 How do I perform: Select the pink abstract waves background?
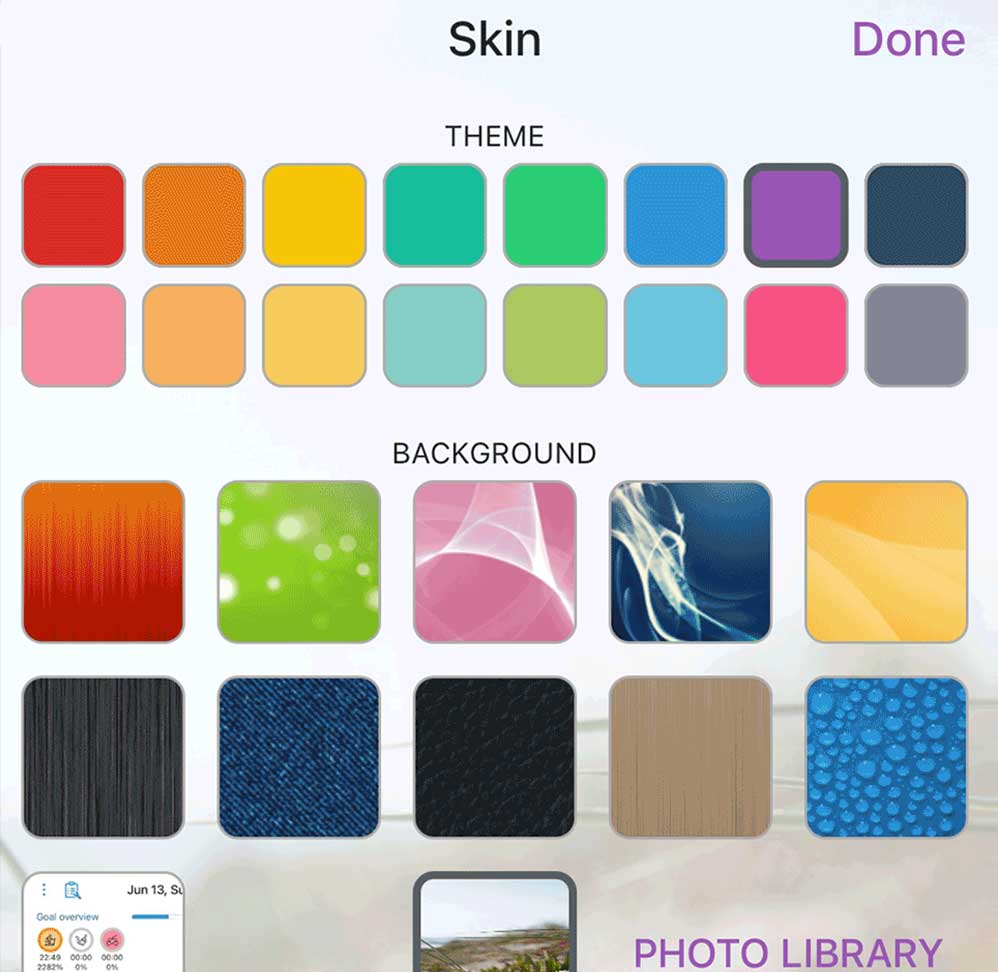pos(495,561)
